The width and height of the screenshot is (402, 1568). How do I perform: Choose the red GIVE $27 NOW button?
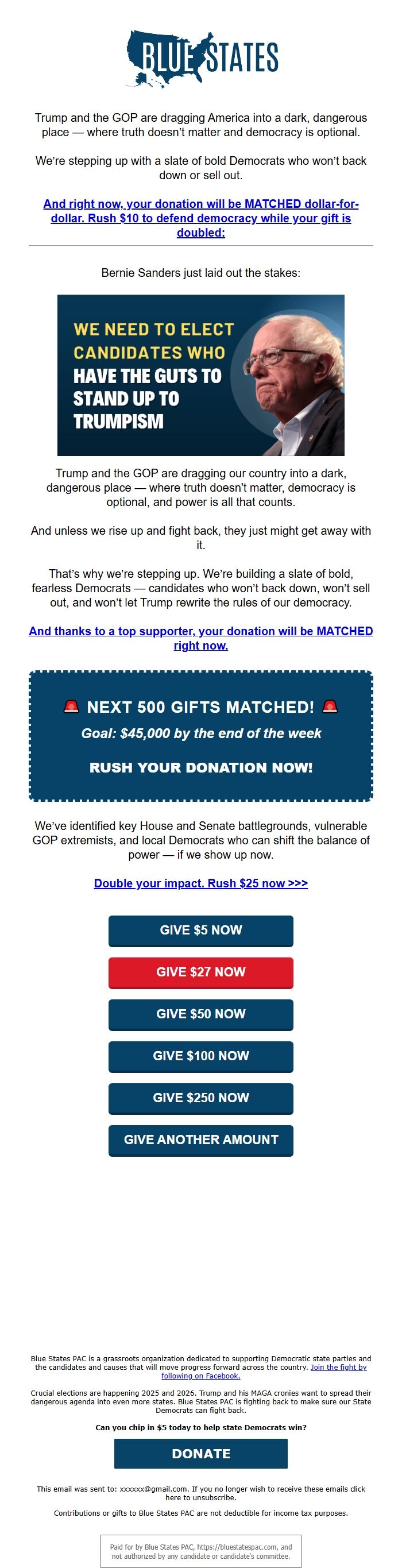200,972
